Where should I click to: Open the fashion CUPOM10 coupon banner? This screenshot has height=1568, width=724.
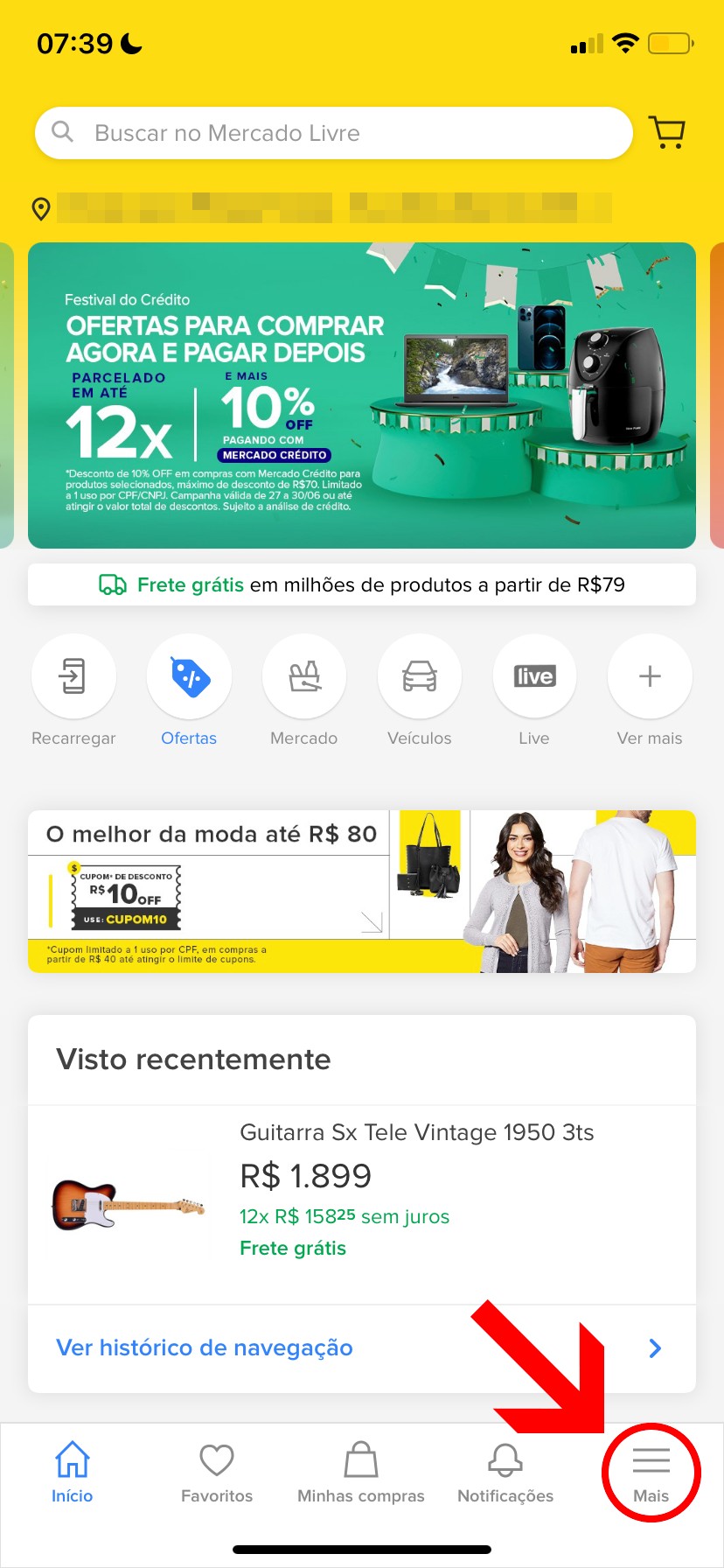pyautogui.click(x=362, y=891)
